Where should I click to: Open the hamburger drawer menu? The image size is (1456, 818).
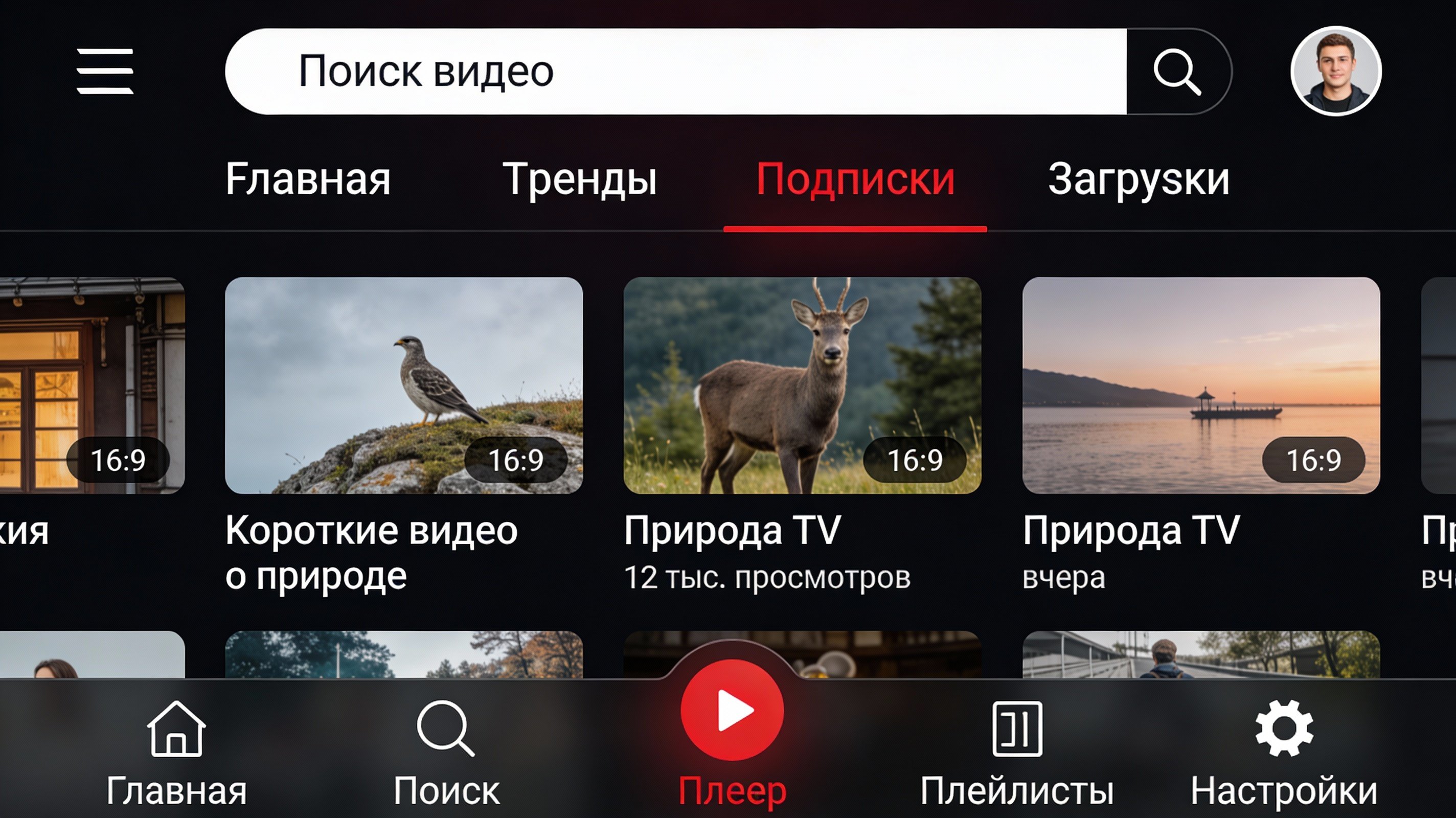tap(105, 71)
